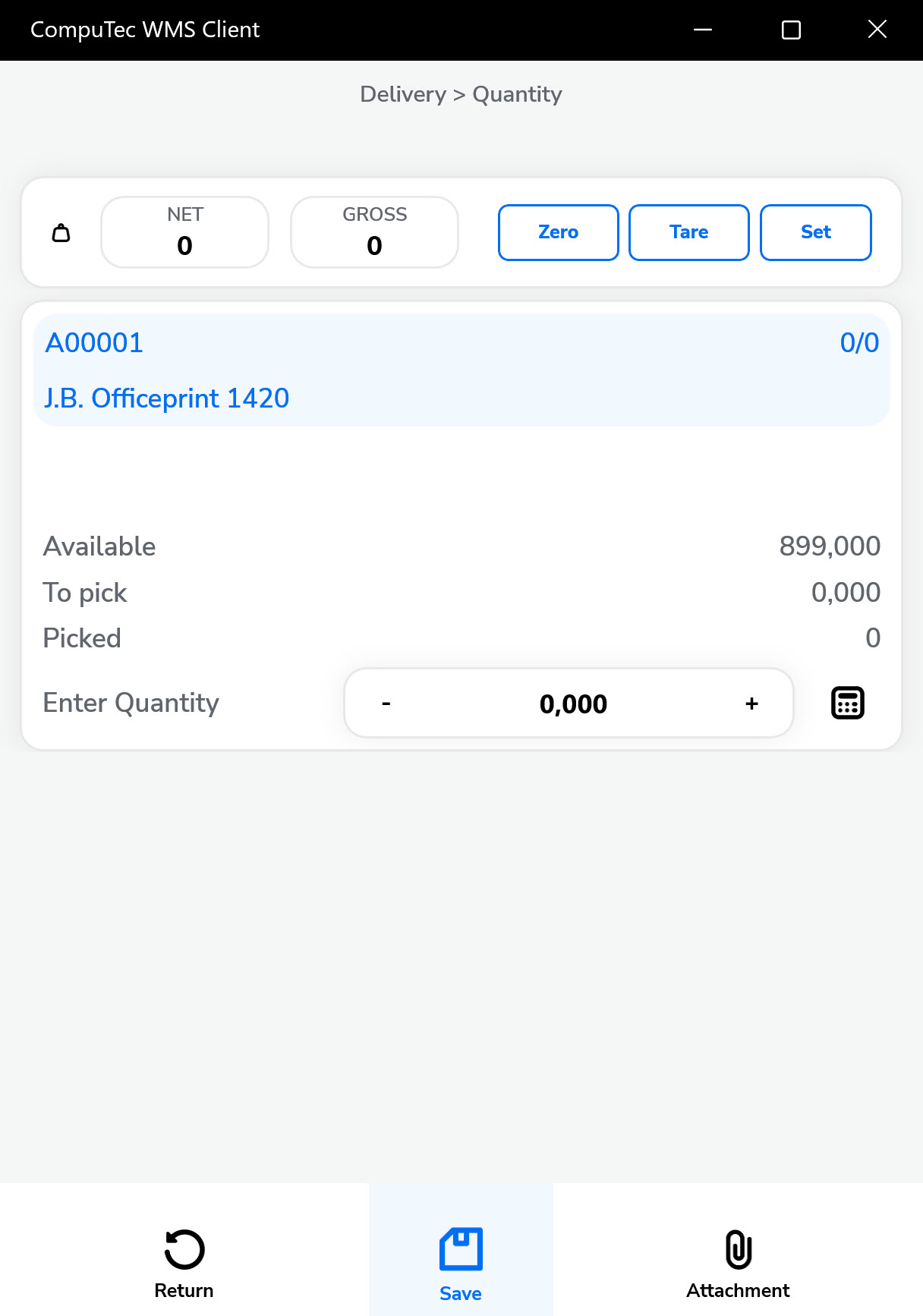Close the CompuTec WMS Client window
This screenshot has height=1316, width=923.
(877, 30)
